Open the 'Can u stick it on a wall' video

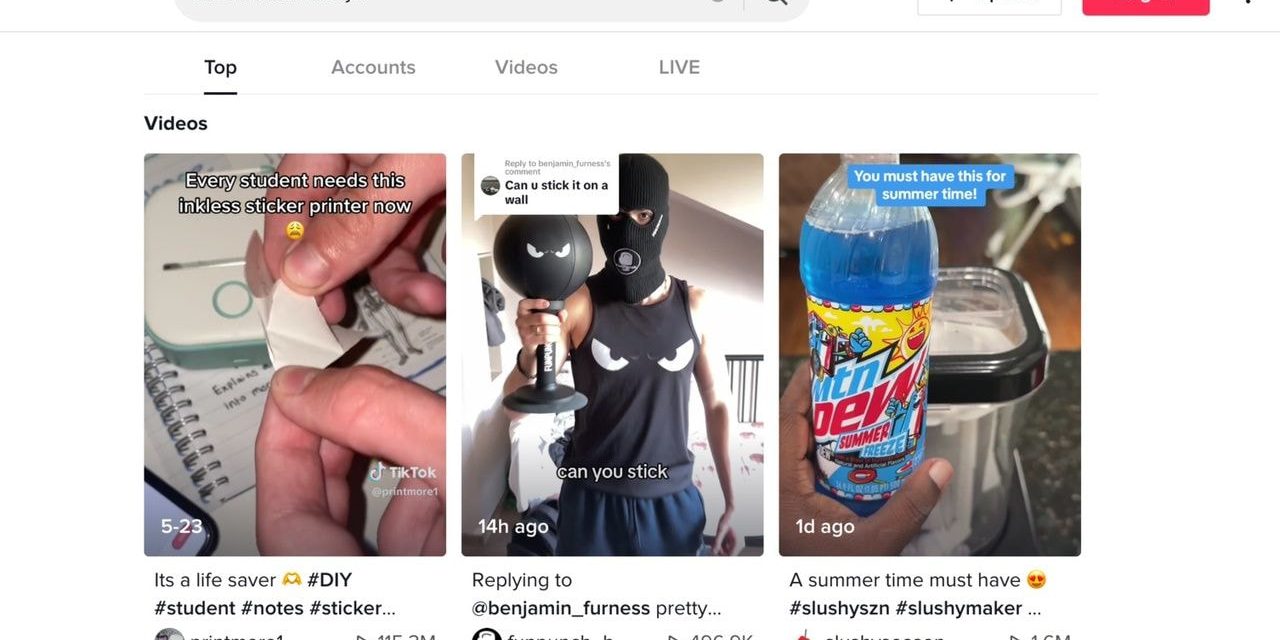(x=612, y=354)
